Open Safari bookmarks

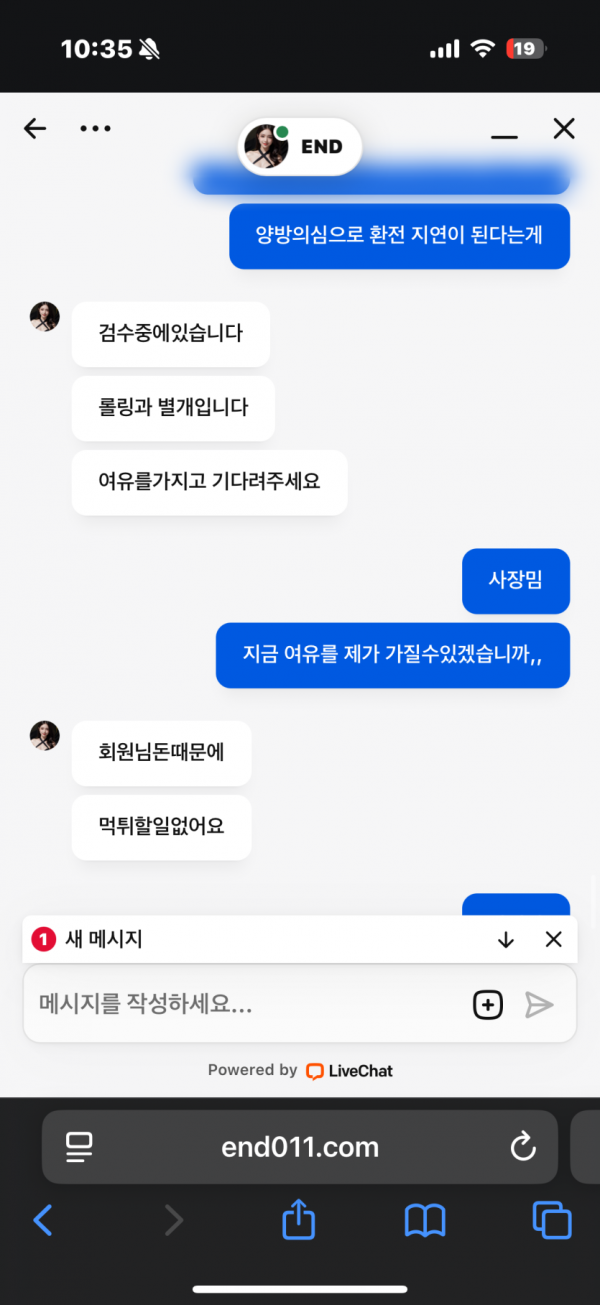[x=425, y=1220]
